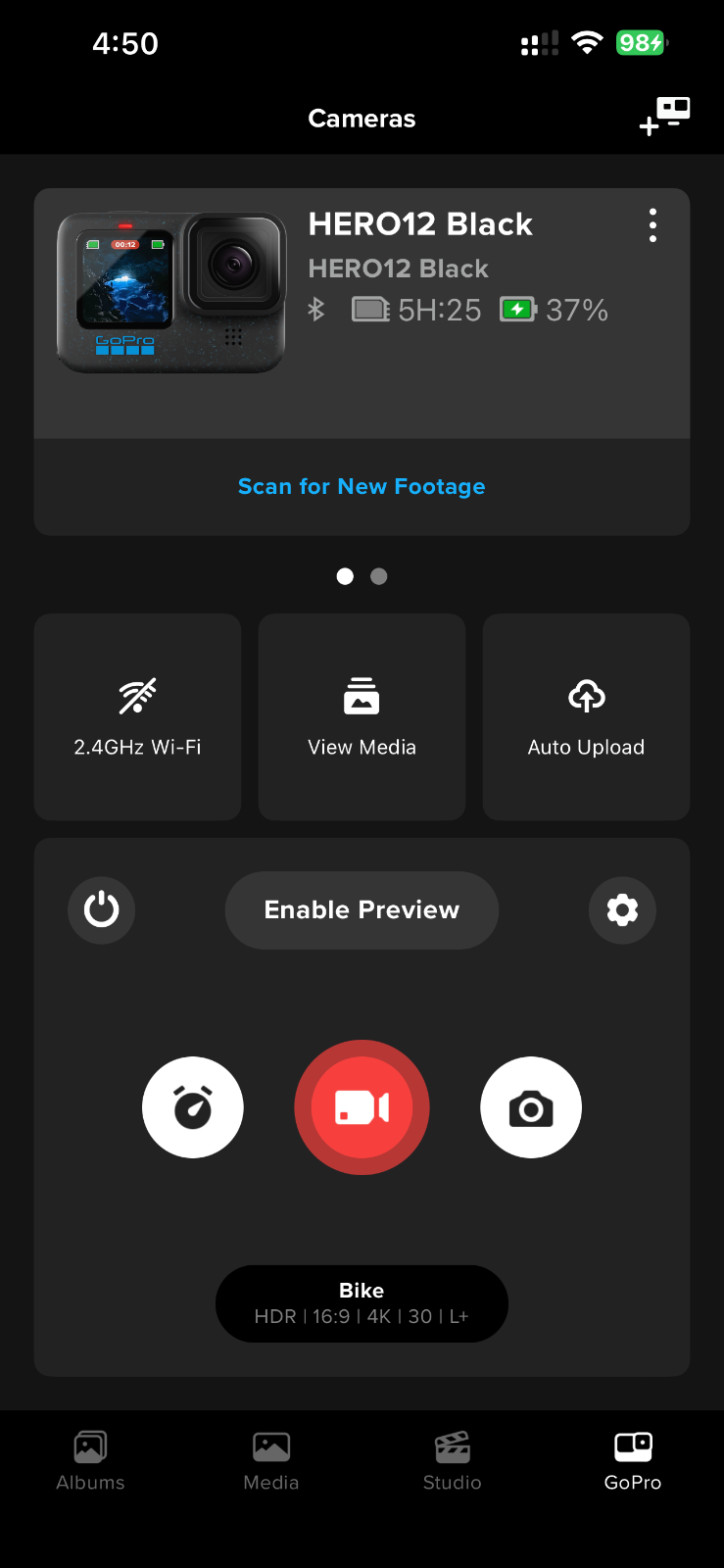
Task: Open camera settings gear
Action: click(622, 910)
